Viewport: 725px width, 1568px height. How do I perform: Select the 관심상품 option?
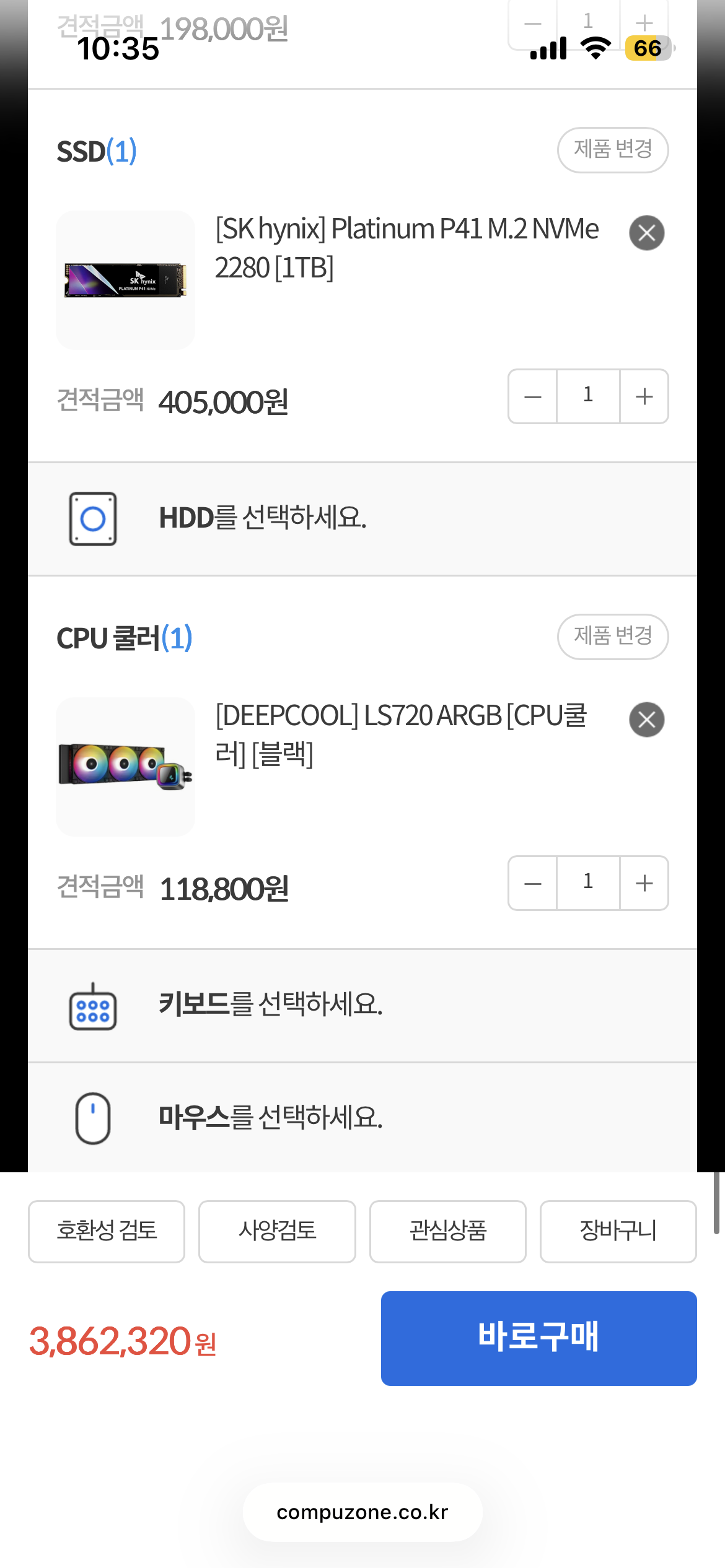(447, 1231)
